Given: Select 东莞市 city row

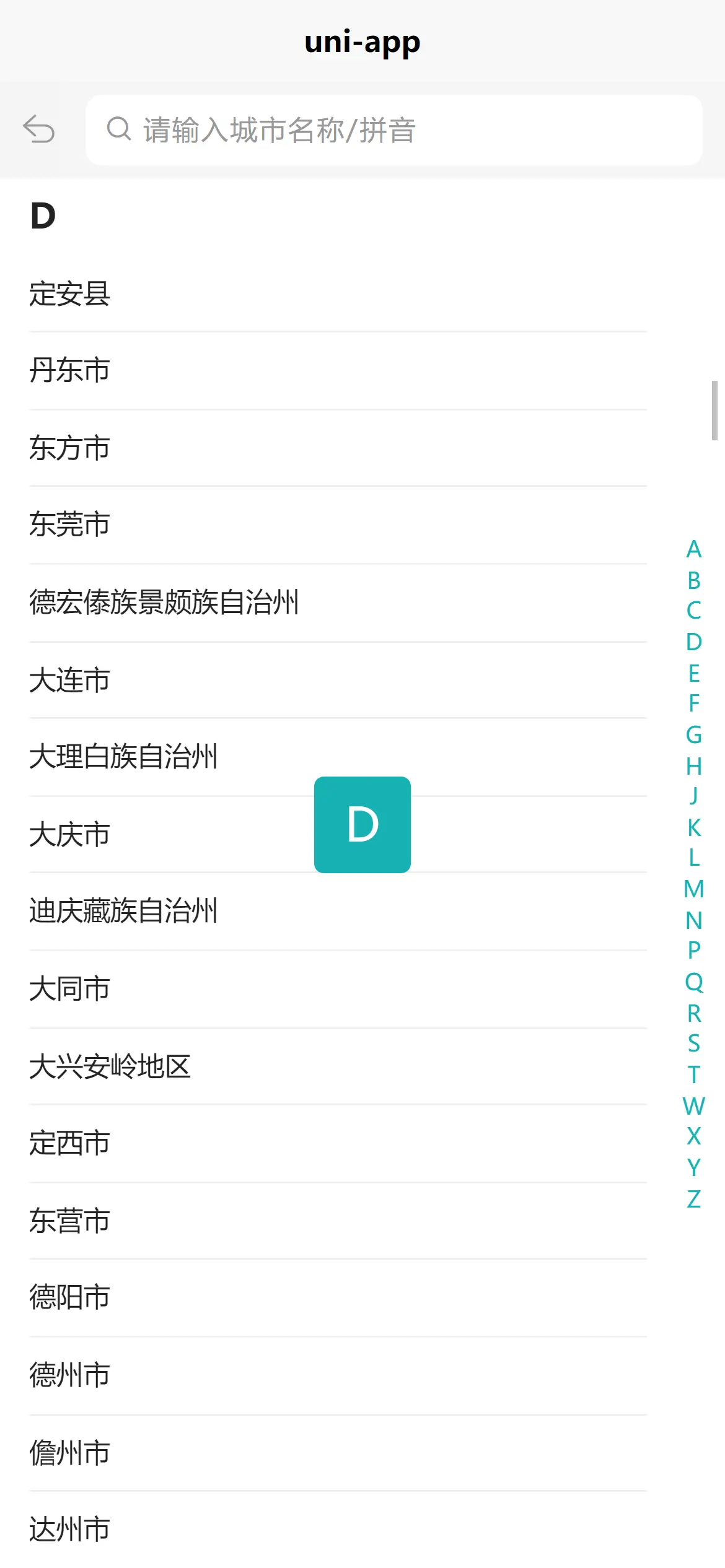Looking at the screenshot, I should tap(338, 525).
